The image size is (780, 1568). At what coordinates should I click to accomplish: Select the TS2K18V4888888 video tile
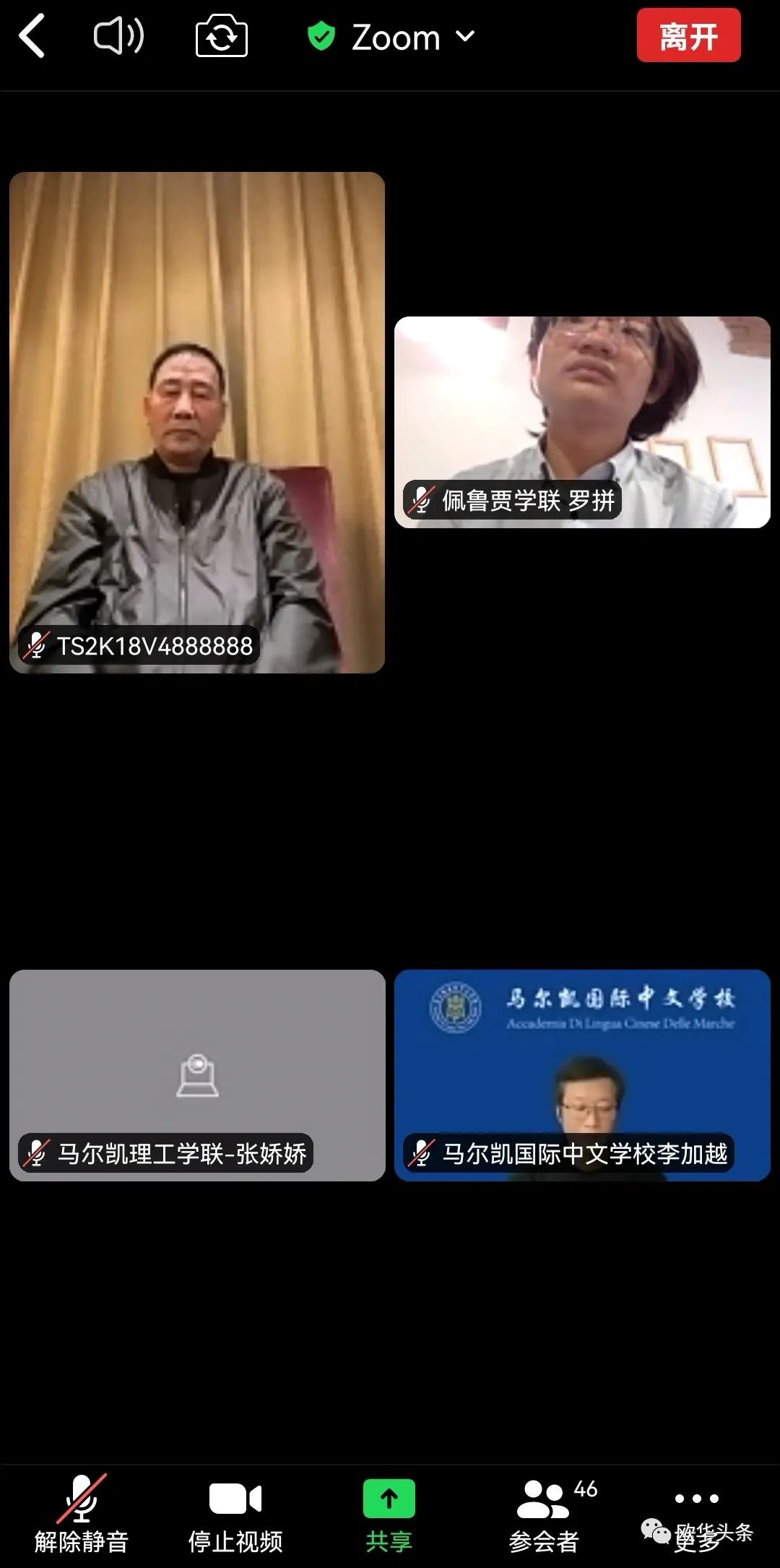click(197, 423)
